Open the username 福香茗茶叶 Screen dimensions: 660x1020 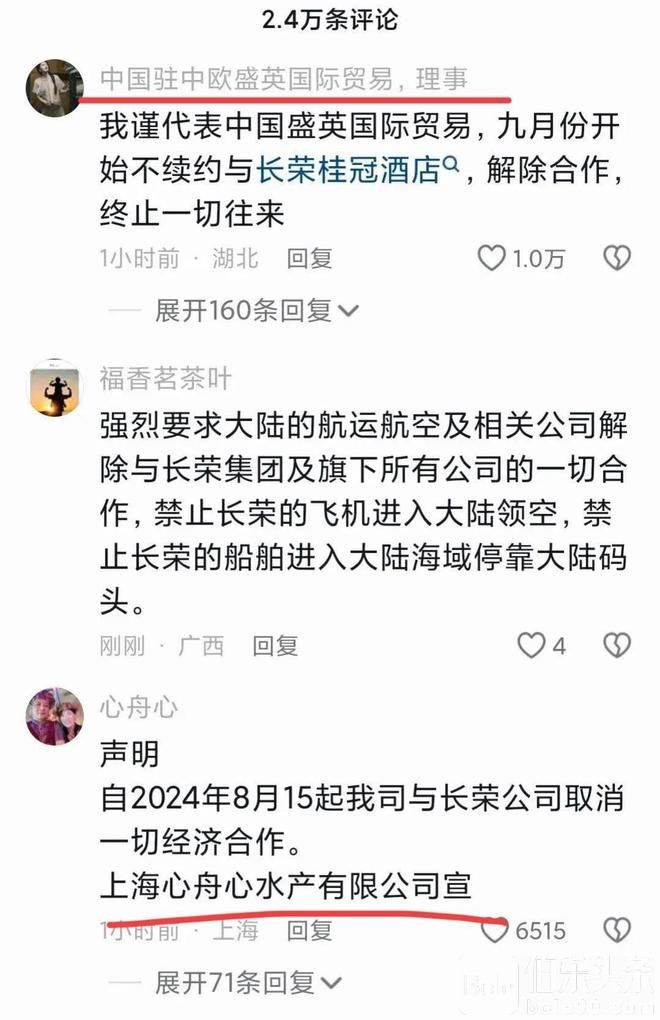point(165,378)
